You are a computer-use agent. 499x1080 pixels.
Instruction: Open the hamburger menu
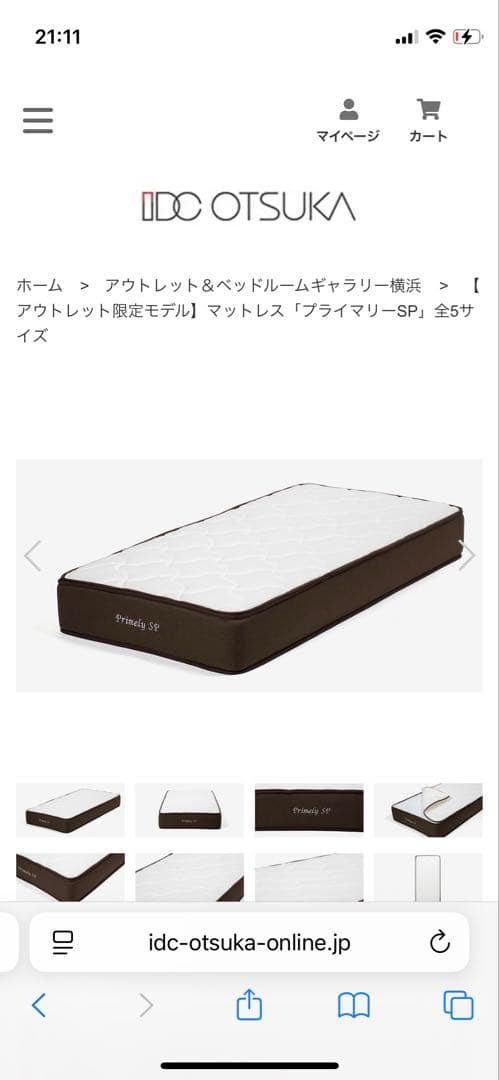pyautogui.click(x=38, y=121)
